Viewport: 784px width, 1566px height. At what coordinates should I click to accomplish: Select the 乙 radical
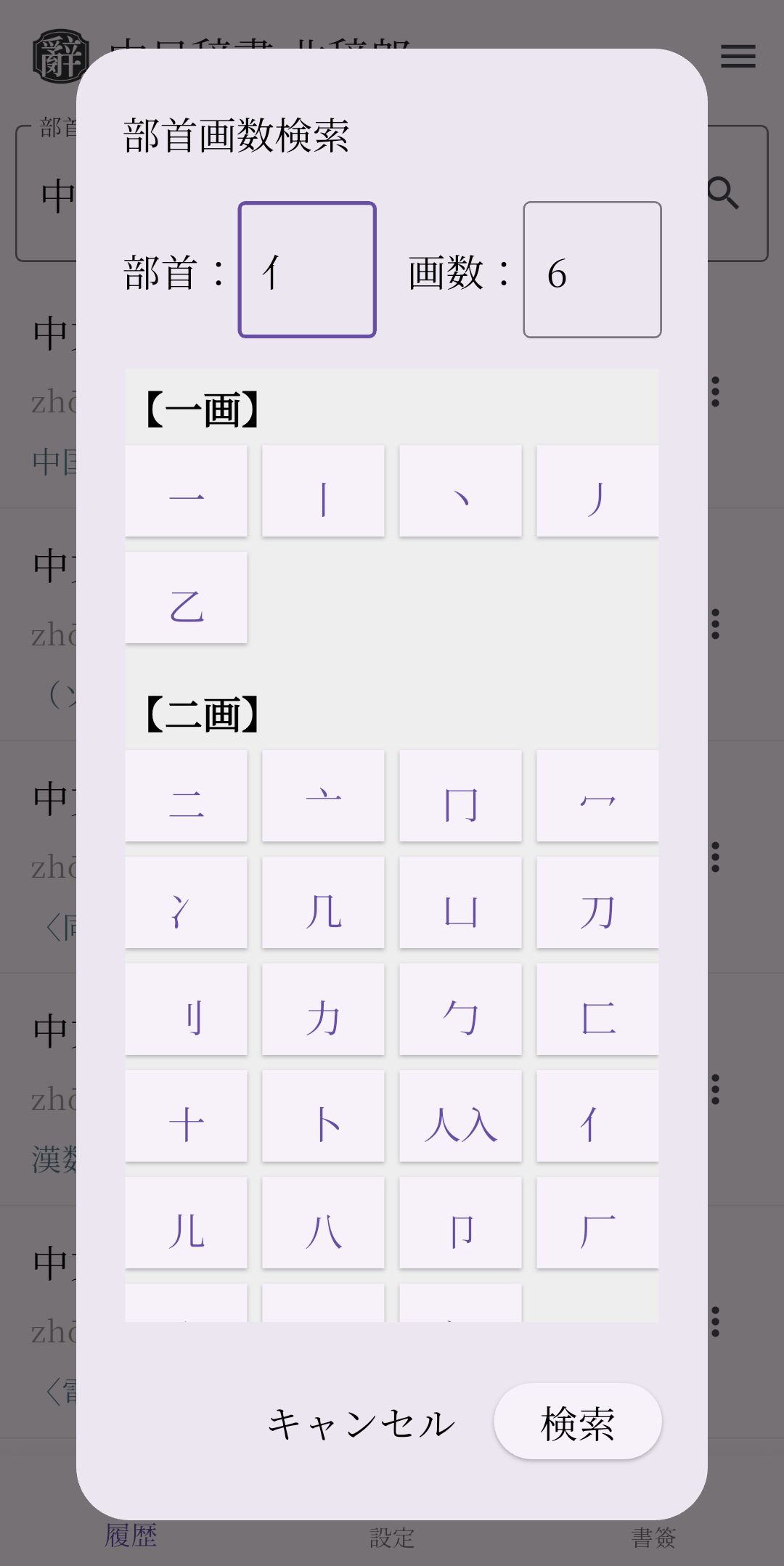pos(186,598)
